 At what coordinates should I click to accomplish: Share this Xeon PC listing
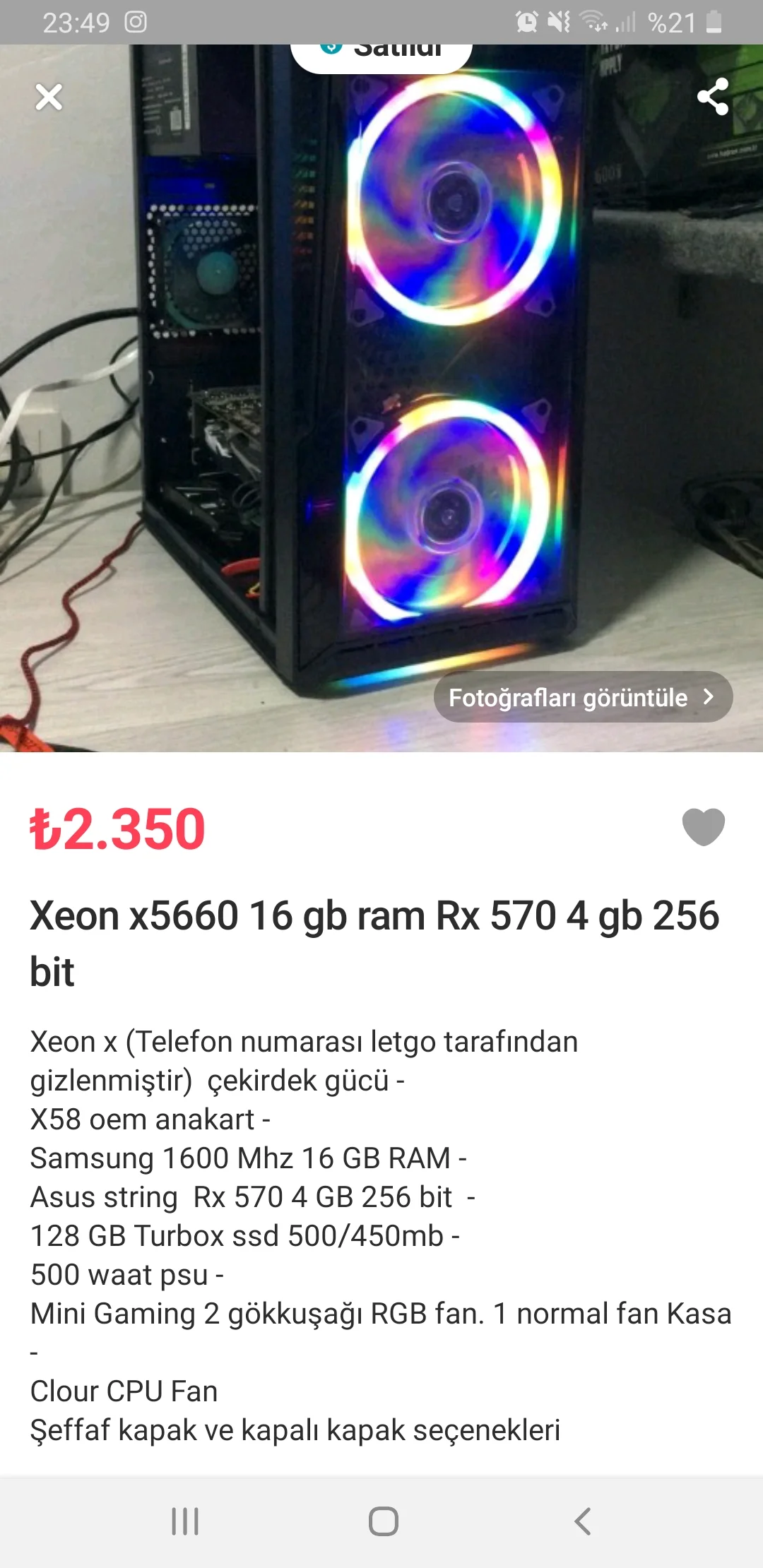(712, 97)
